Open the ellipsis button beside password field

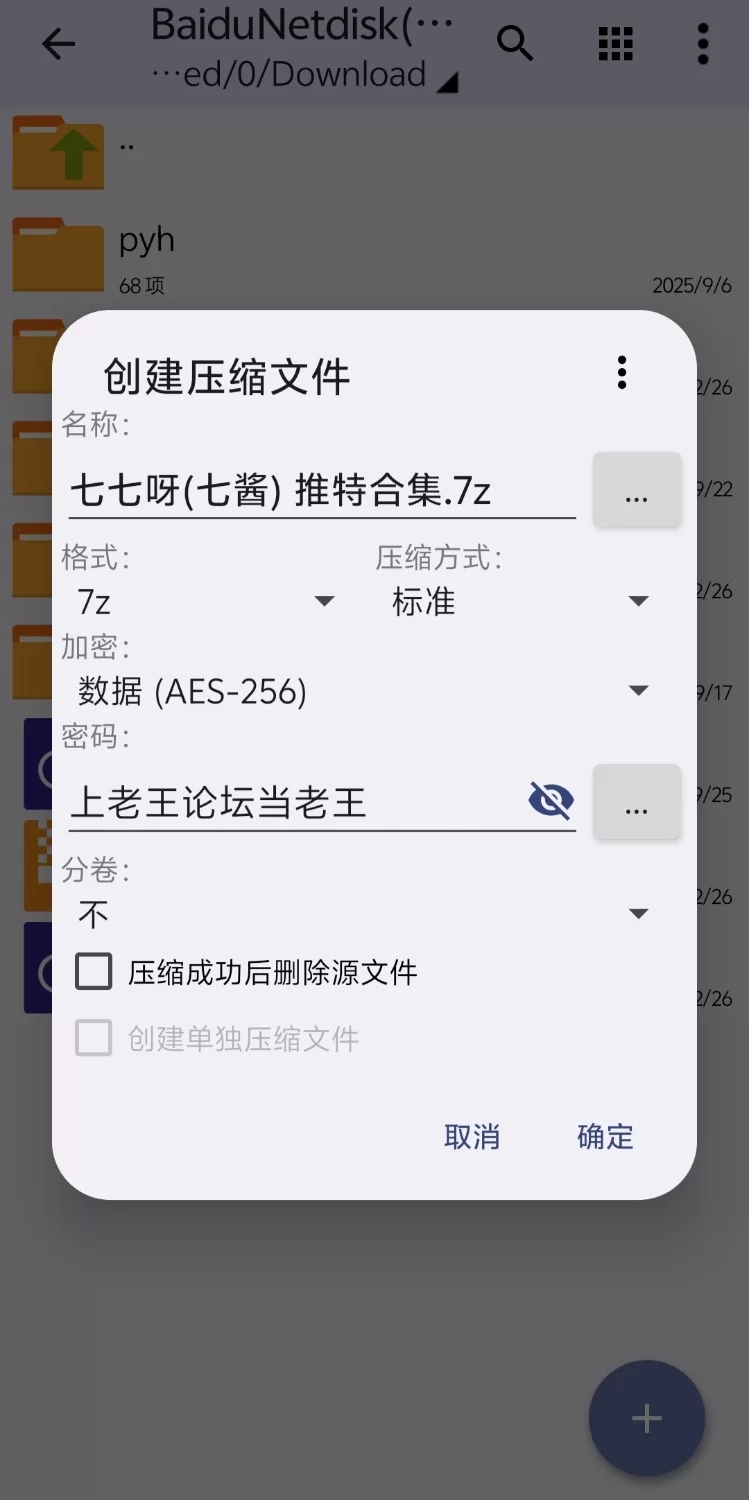(637, 802)
